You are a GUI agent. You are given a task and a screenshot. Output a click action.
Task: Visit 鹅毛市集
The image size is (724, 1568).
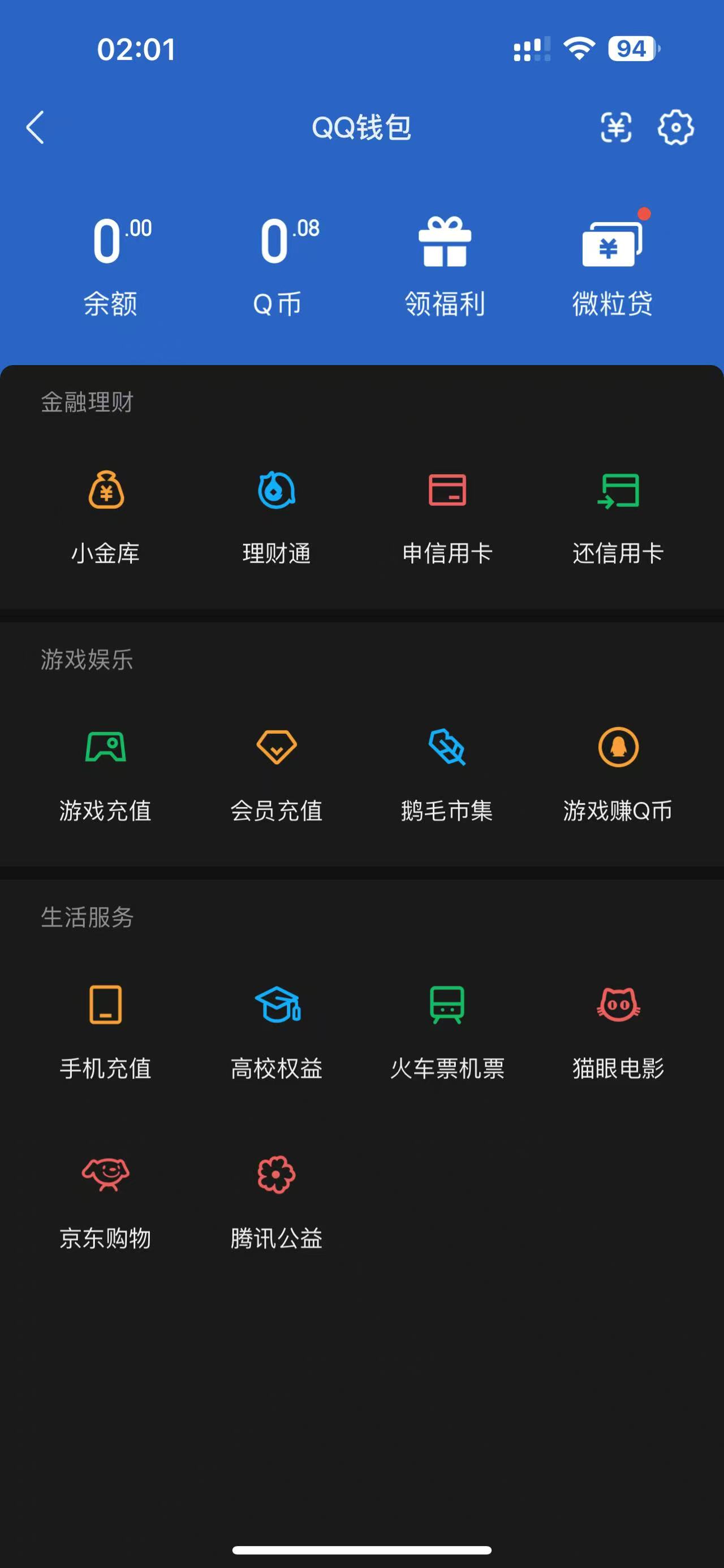(x=447, y=773)
